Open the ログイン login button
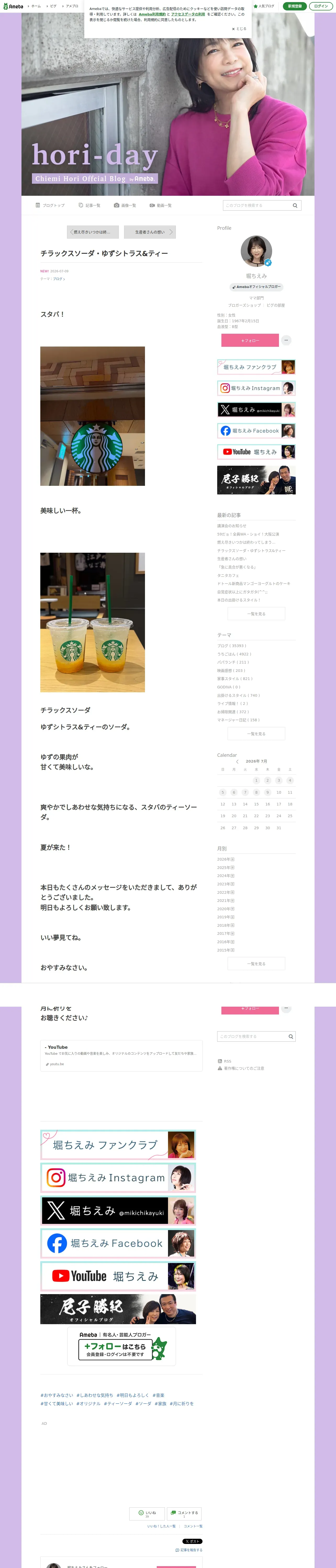336x1568 pixels. (x=321, y=6)
